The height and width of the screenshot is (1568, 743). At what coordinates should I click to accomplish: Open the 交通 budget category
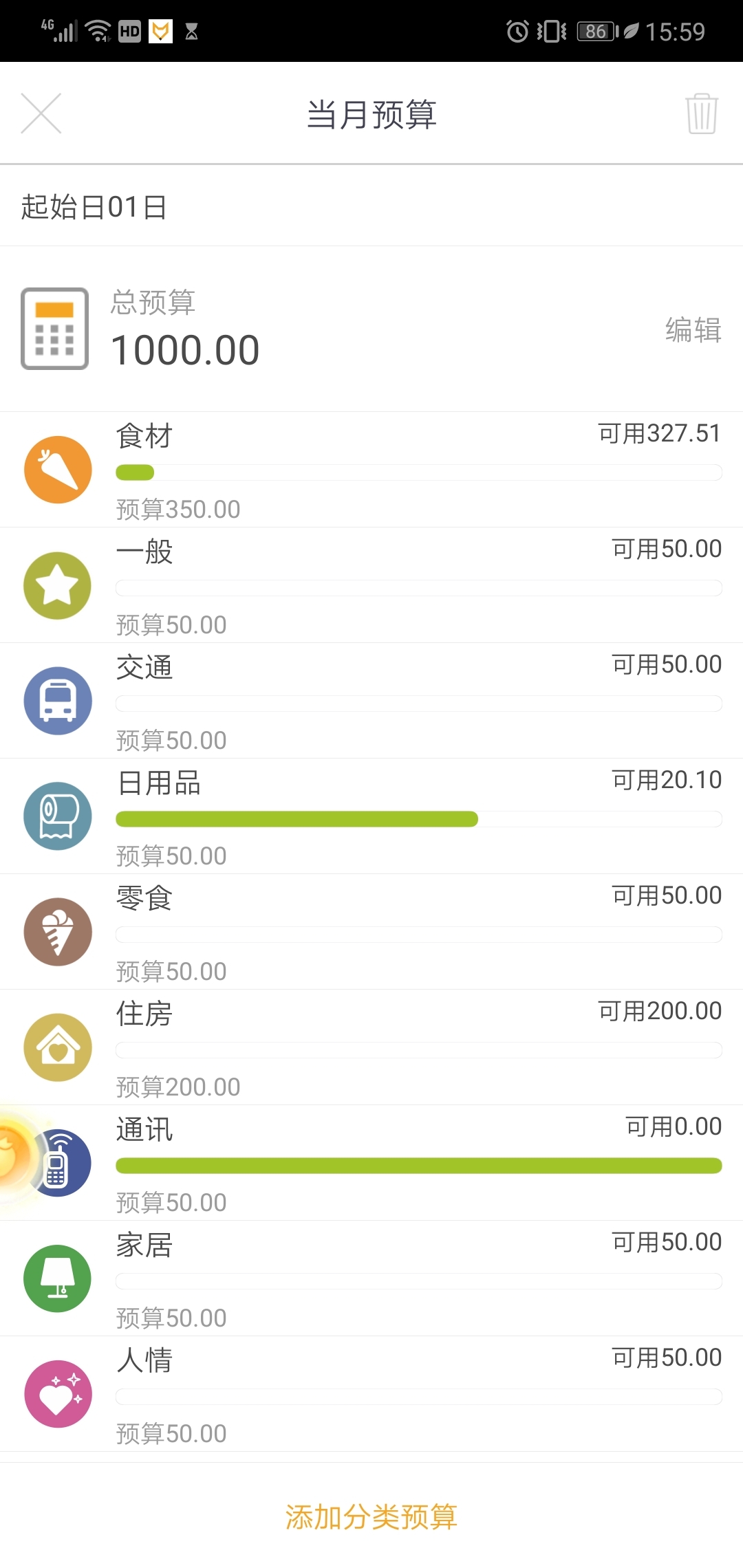click(371, 701)
